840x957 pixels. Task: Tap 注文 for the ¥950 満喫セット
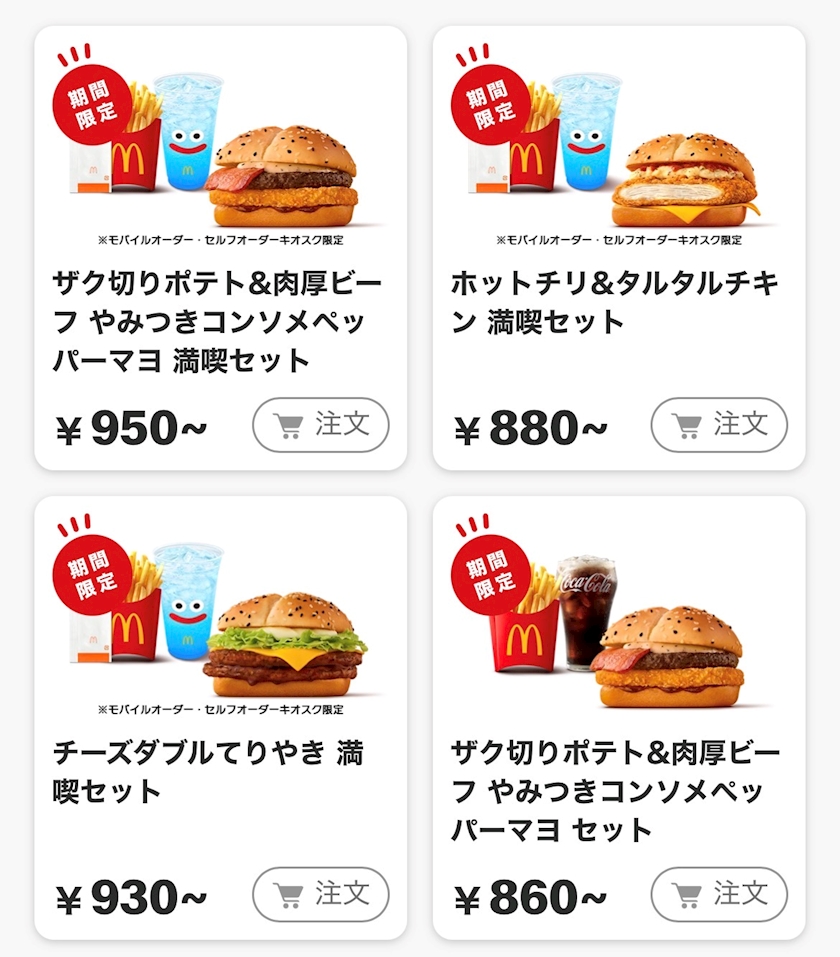320,425
